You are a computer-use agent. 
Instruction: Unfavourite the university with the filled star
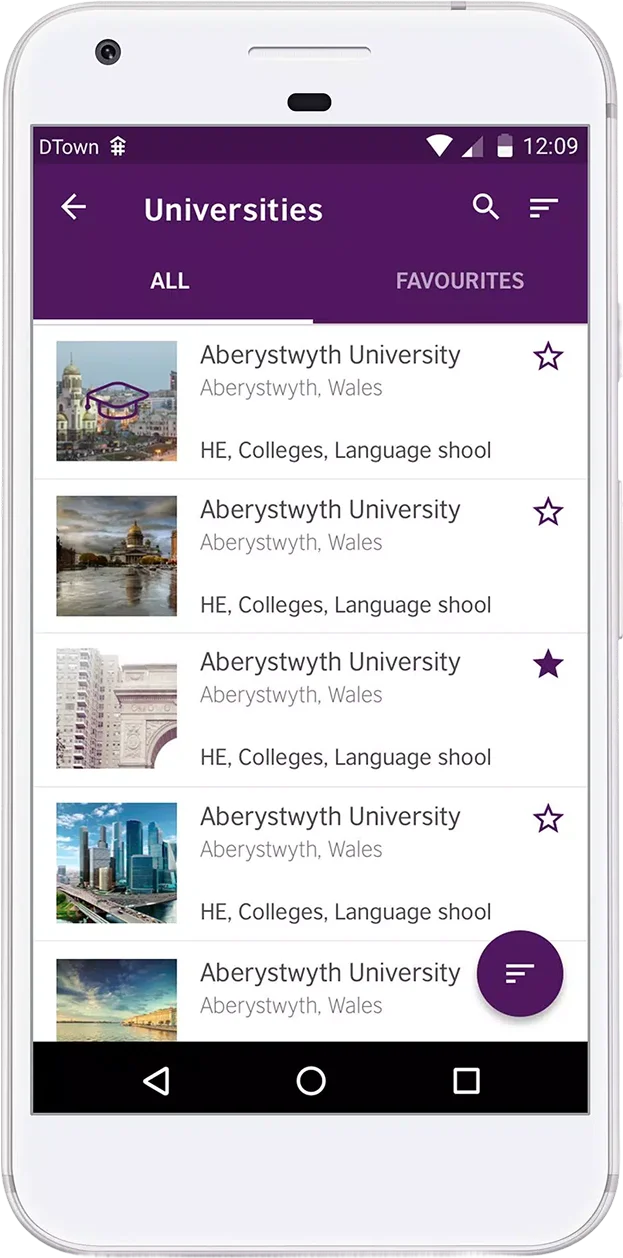pyautogui.click(x=548, y=664)
